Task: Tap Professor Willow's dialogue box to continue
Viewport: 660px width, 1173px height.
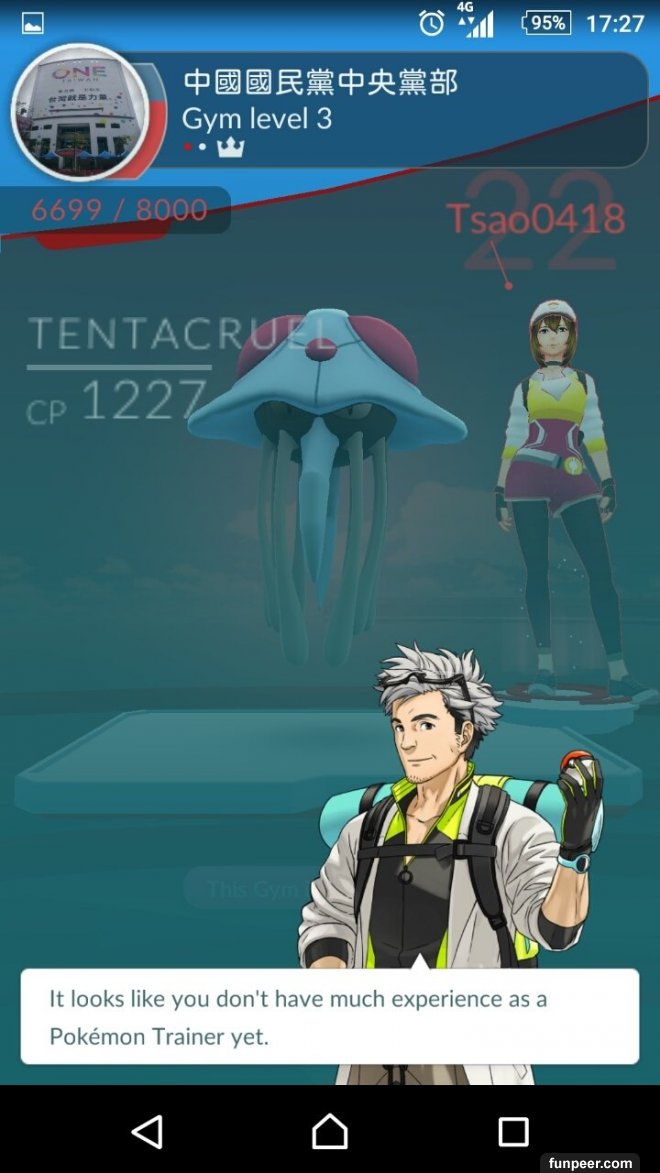Action: [x=329, y=1016]
